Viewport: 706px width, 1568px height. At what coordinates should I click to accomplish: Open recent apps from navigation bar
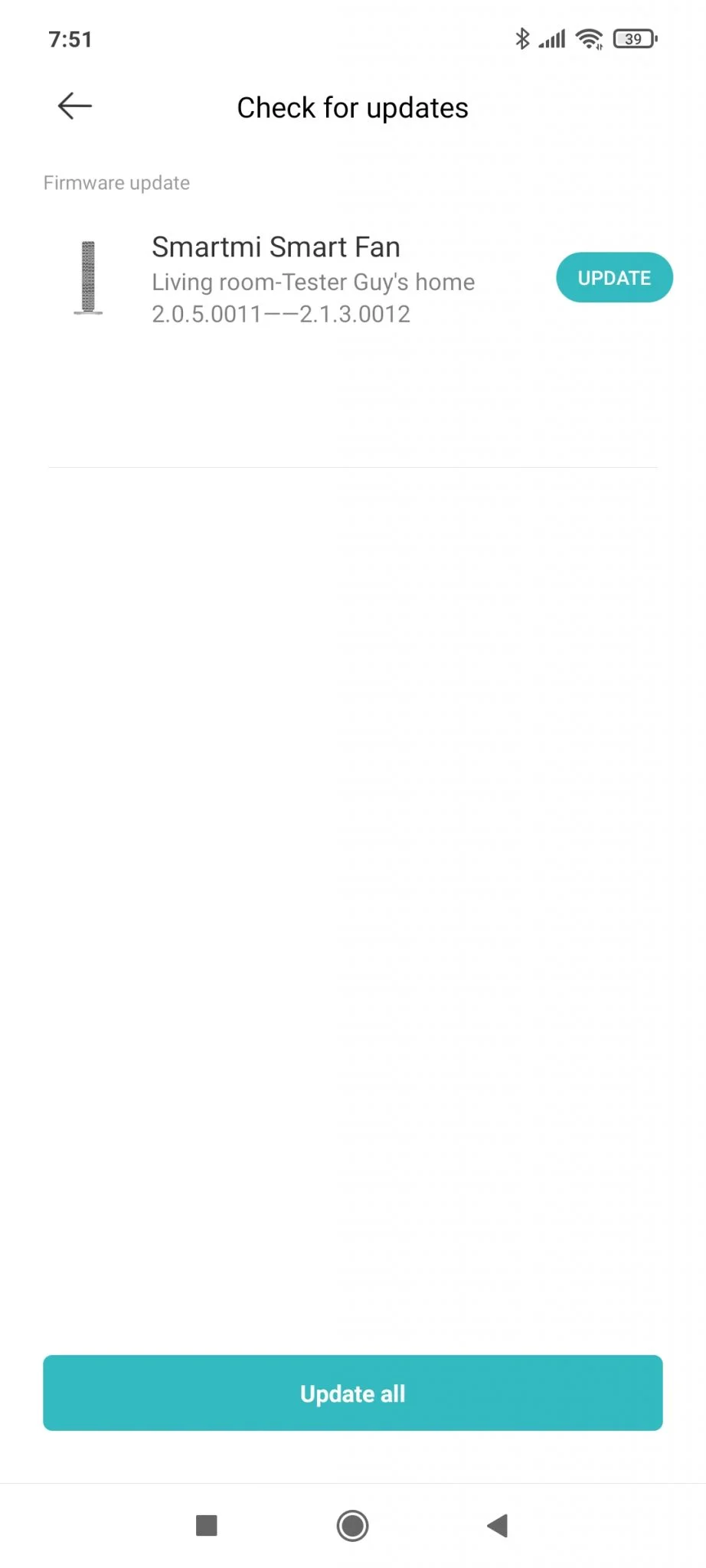[207, 1525]
